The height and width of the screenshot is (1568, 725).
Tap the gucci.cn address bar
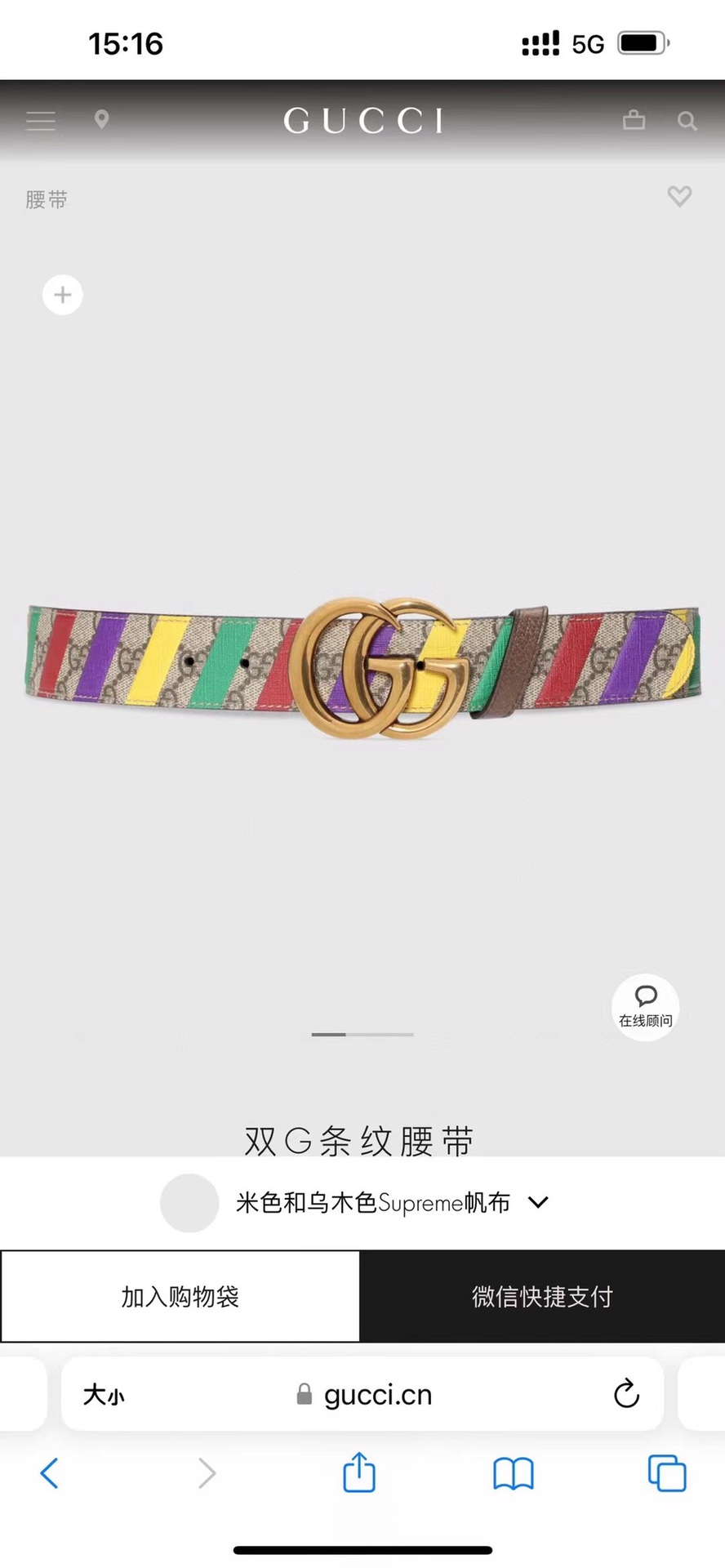coord(364,1395)
